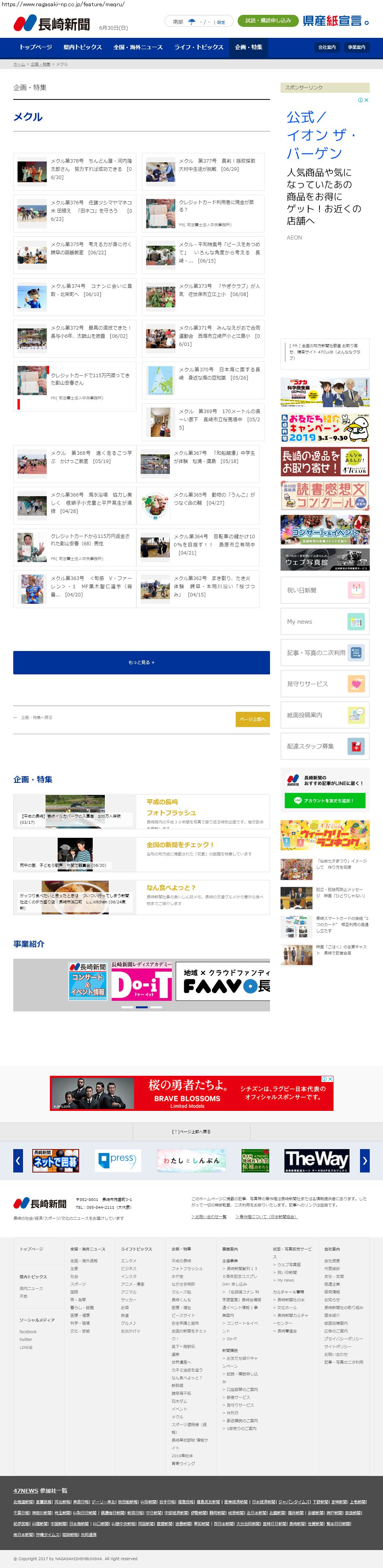Open the 平成の長崎 フォトフラッシュ card
383x1568 pixels.
[x=142, y=811]
